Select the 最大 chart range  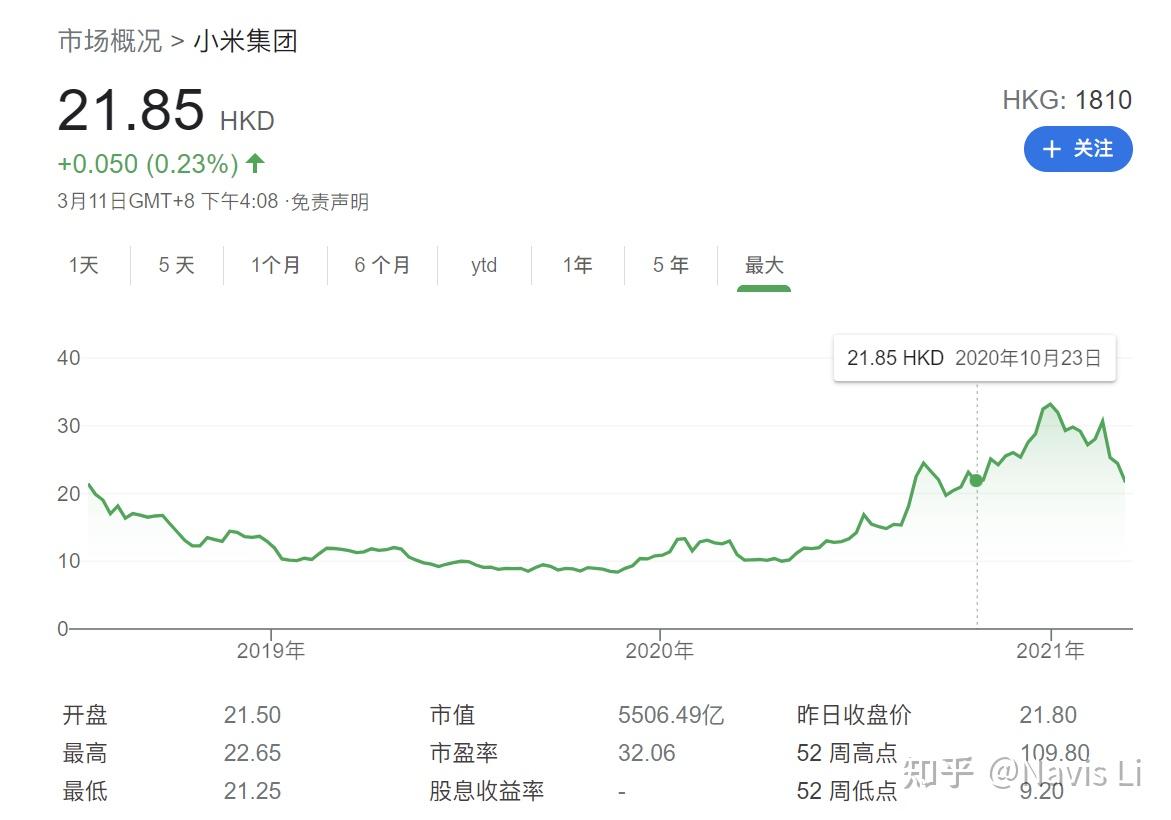click(764, 265)
